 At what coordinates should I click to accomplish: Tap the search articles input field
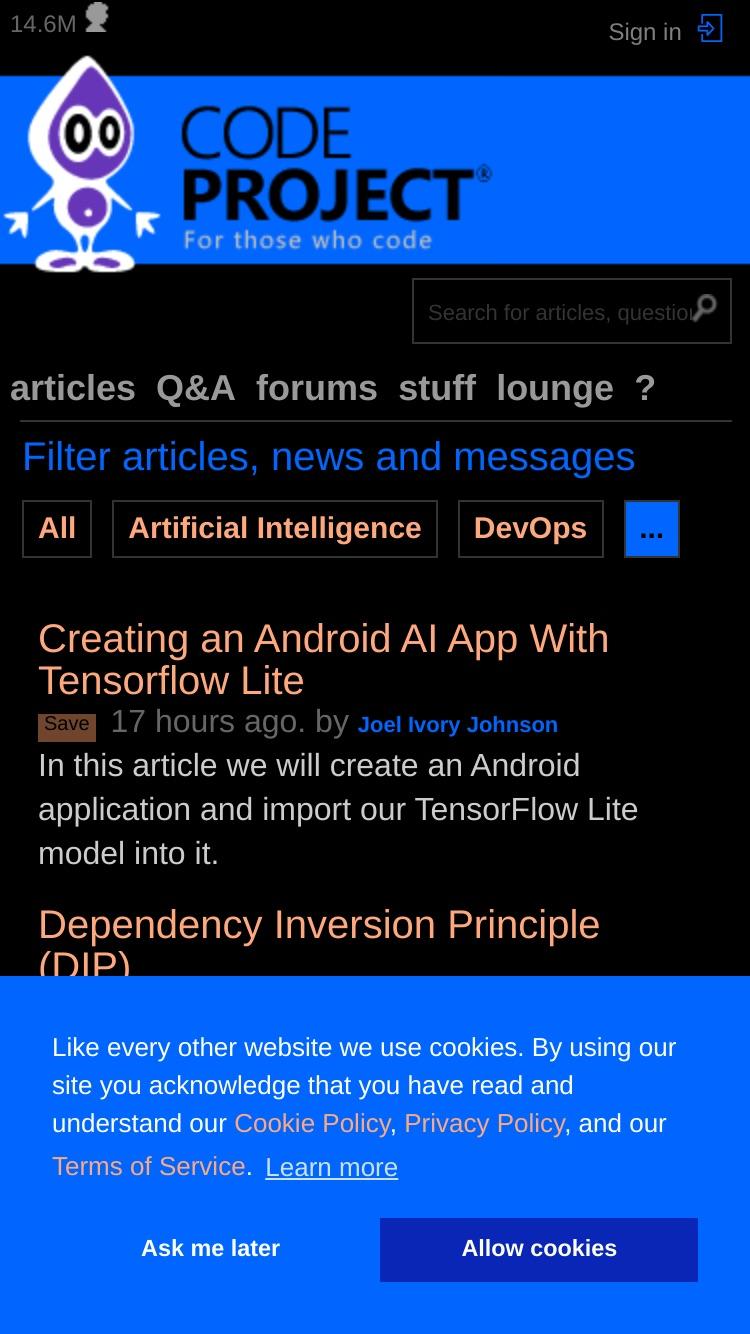[x=558, y=312]
